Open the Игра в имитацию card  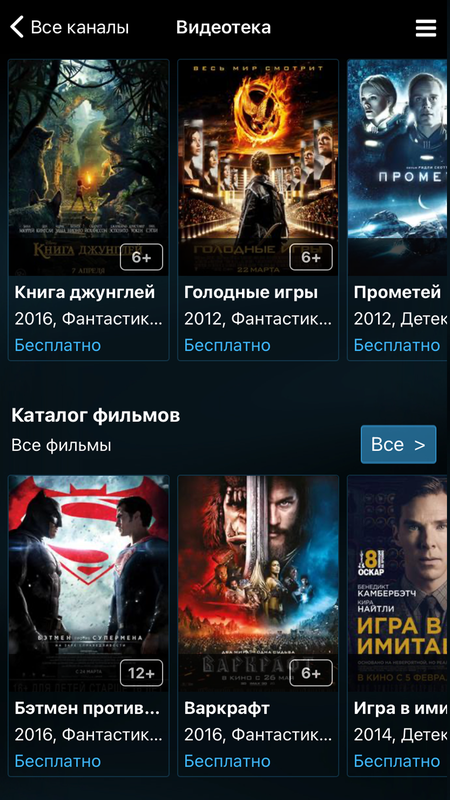[x=398, y=626]
